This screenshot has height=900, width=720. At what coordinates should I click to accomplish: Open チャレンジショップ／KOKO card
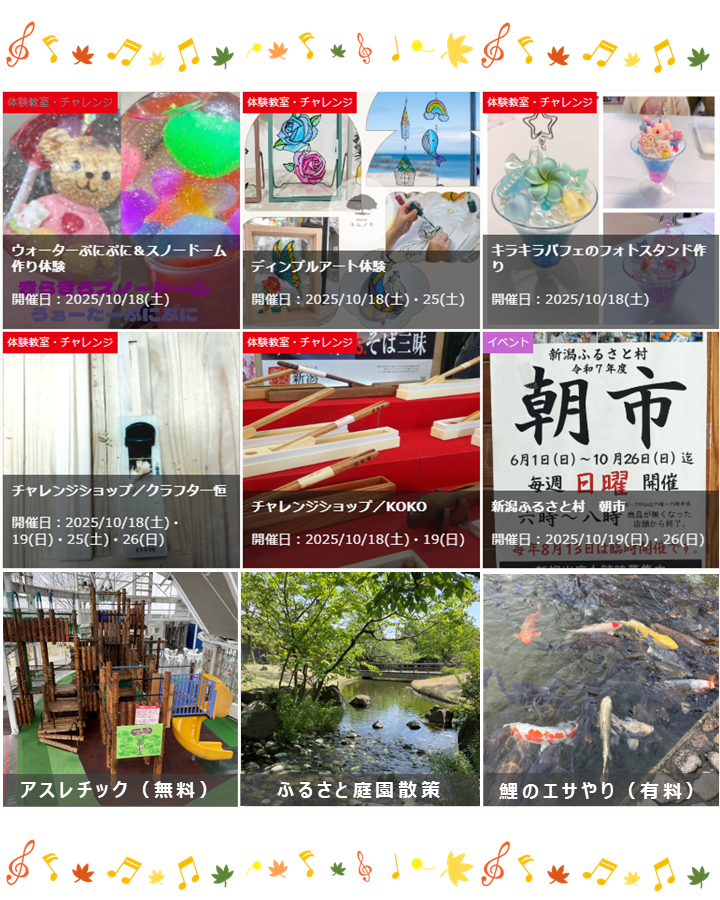coord(361,450)
